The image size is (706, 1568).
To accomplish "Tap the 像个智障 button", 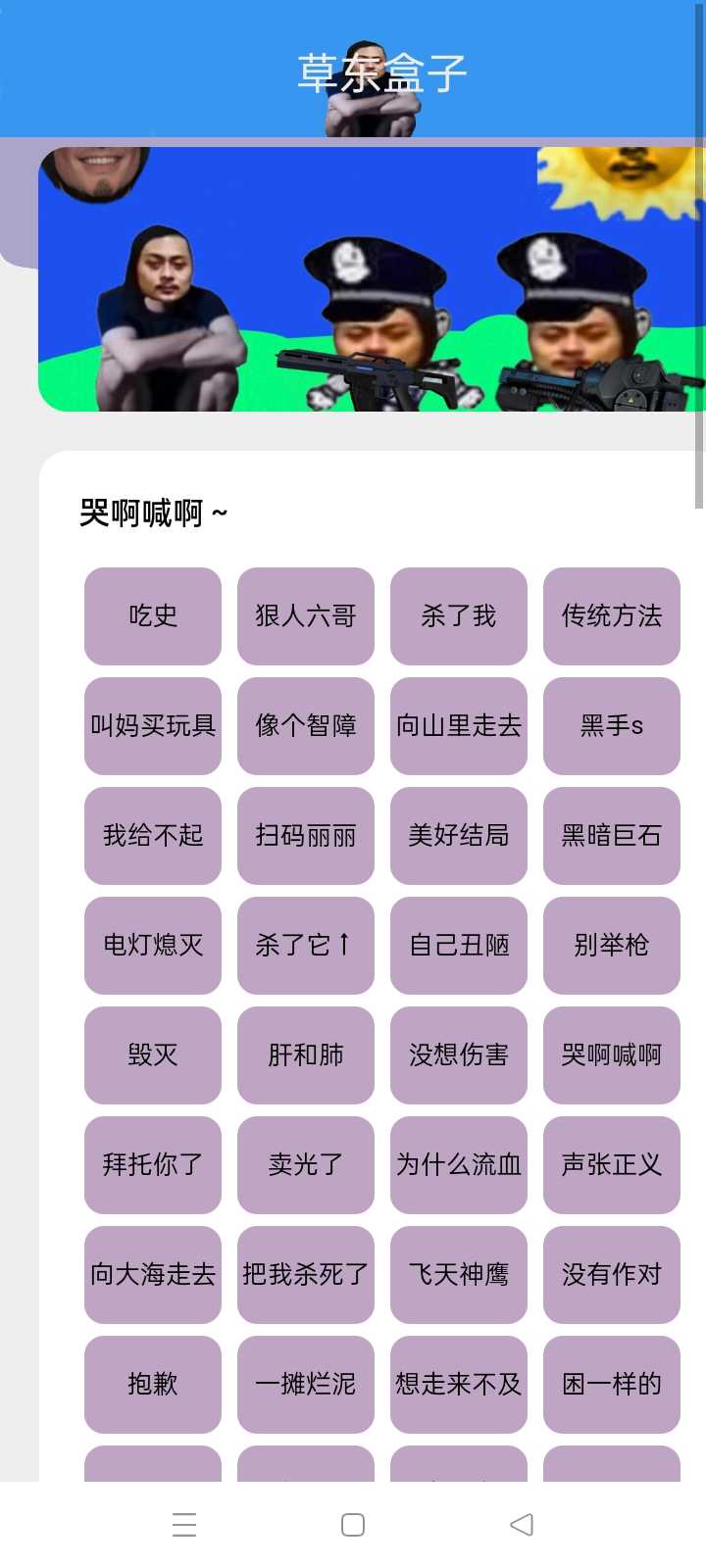I will point(306,726).
